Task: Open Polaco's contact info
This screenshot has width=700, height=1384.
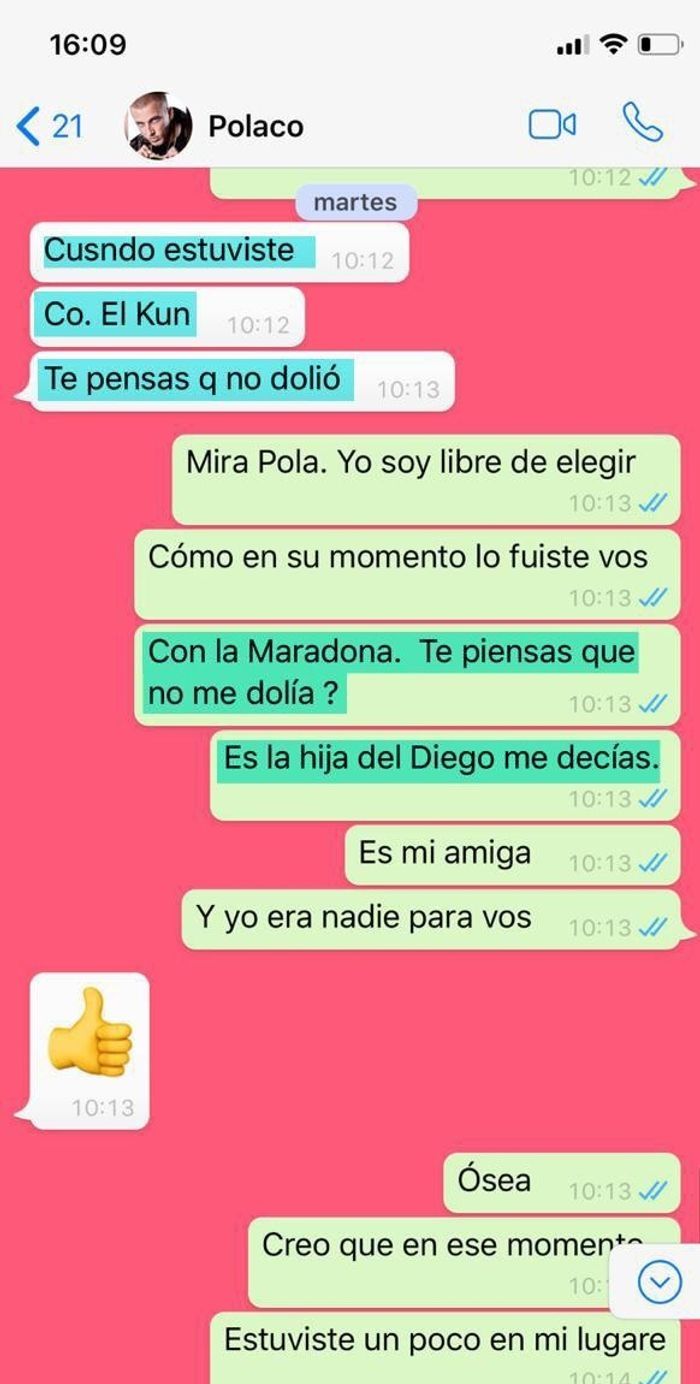Action: [255, 127]
